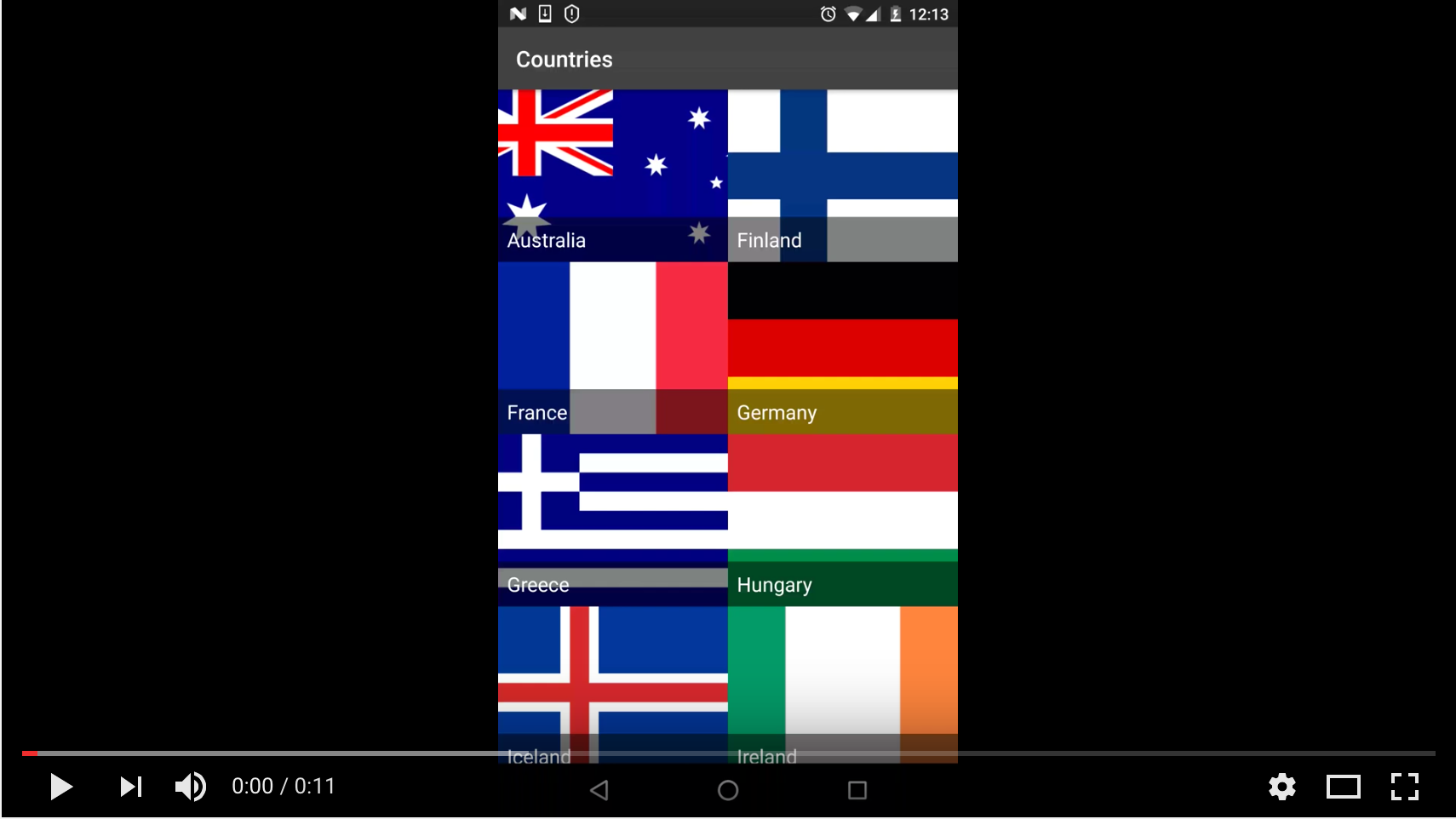Viewport: 1456px width, 819px height.
Task: Enter fullscreen mode
Action: 1404,787
